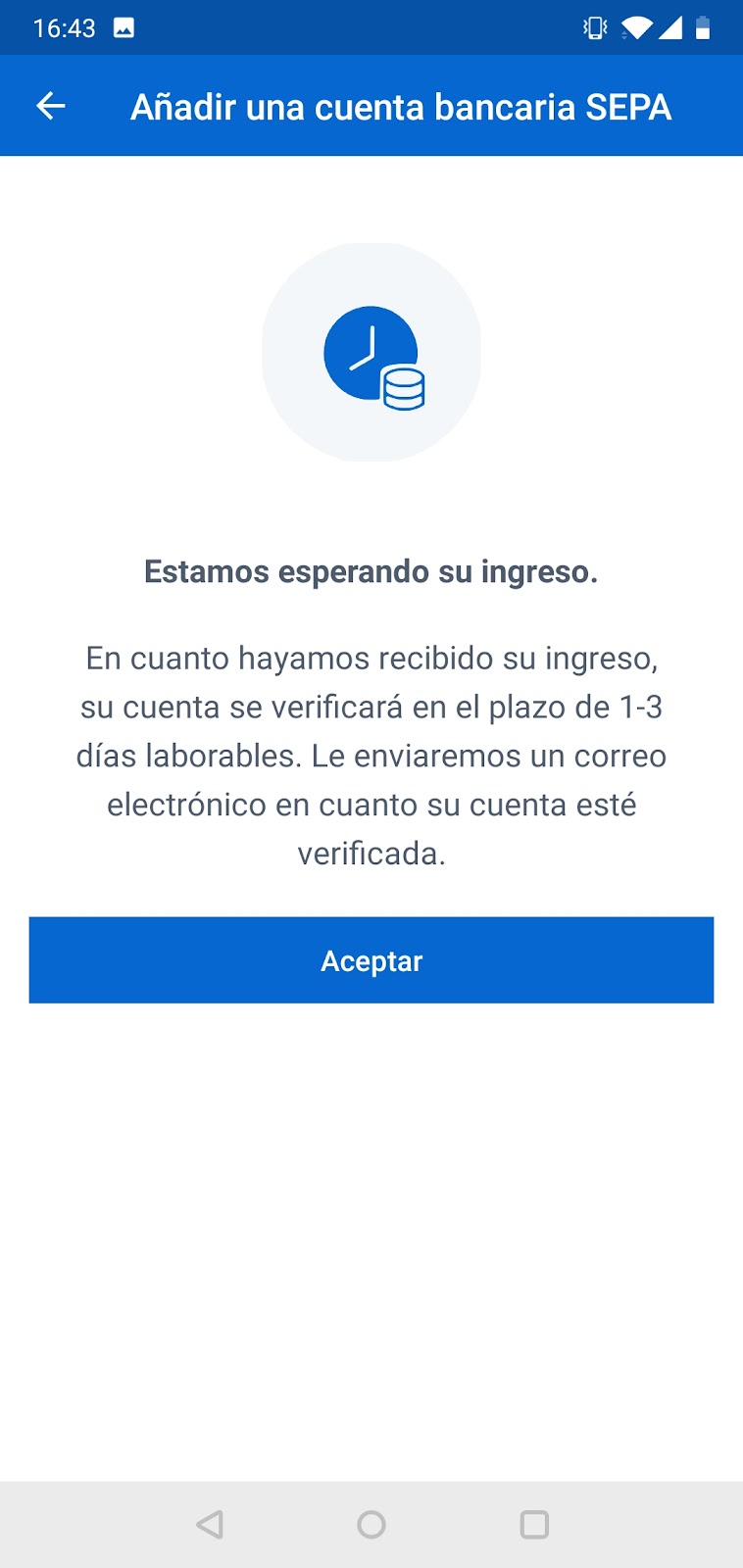Confirm with the Aceptar button
Viewport: 743px width, 1568px height.
371,960
